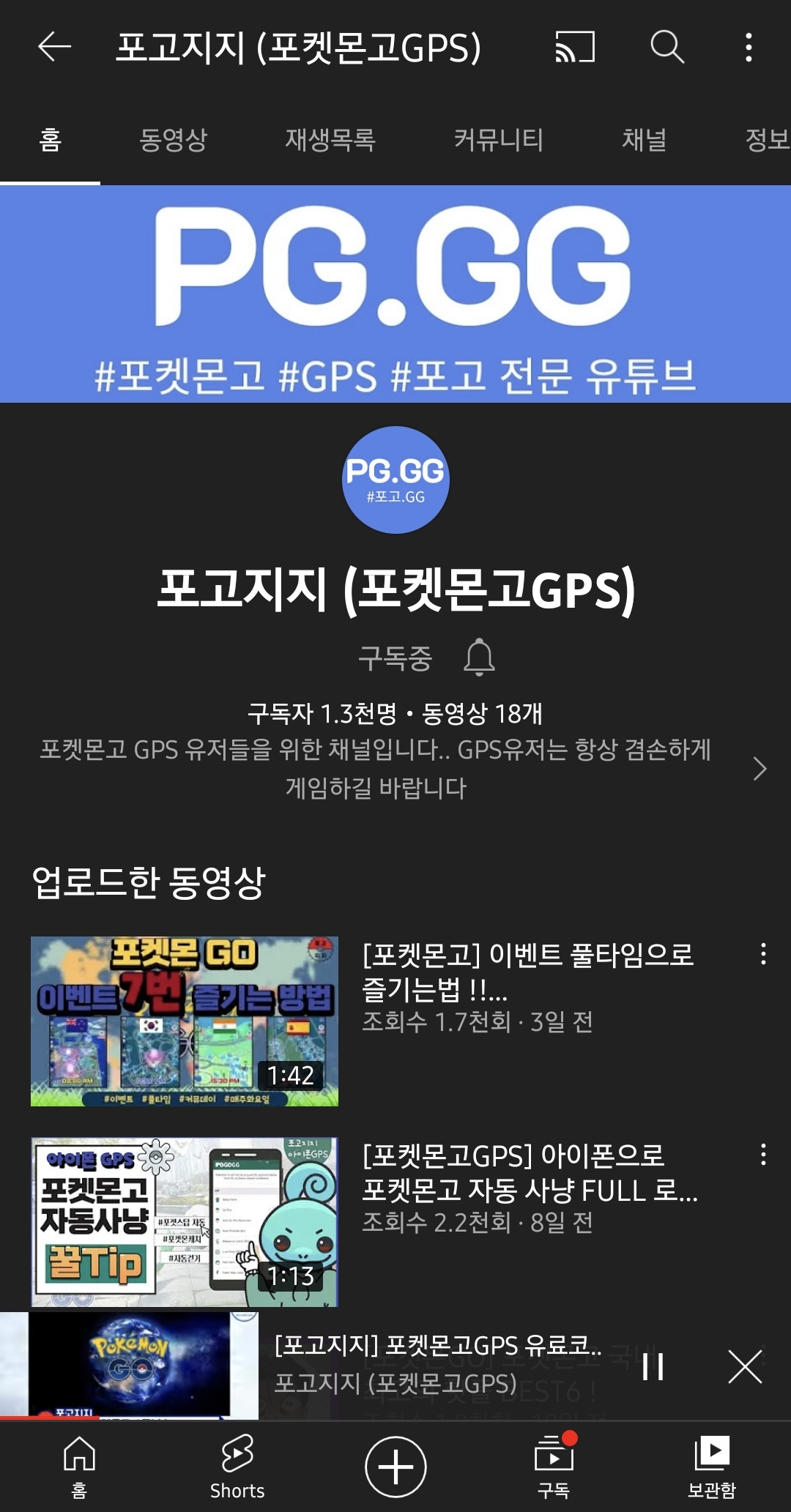This screenshot has width=791, height=1512.
Task: Open the top bar overflow menu
Action: [748, 48]
